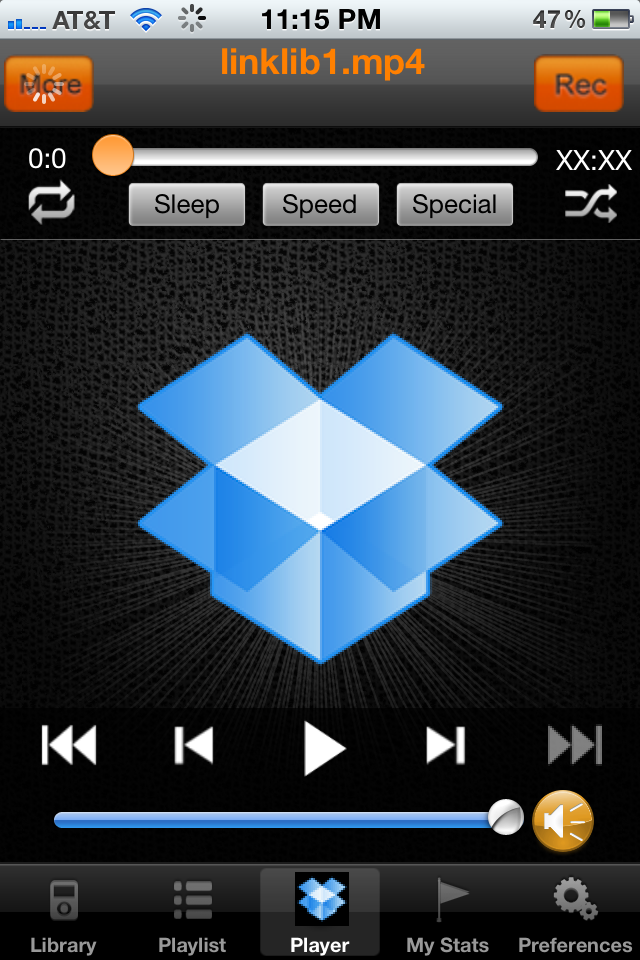Tap the playback position slider

[x=320, y=157]
